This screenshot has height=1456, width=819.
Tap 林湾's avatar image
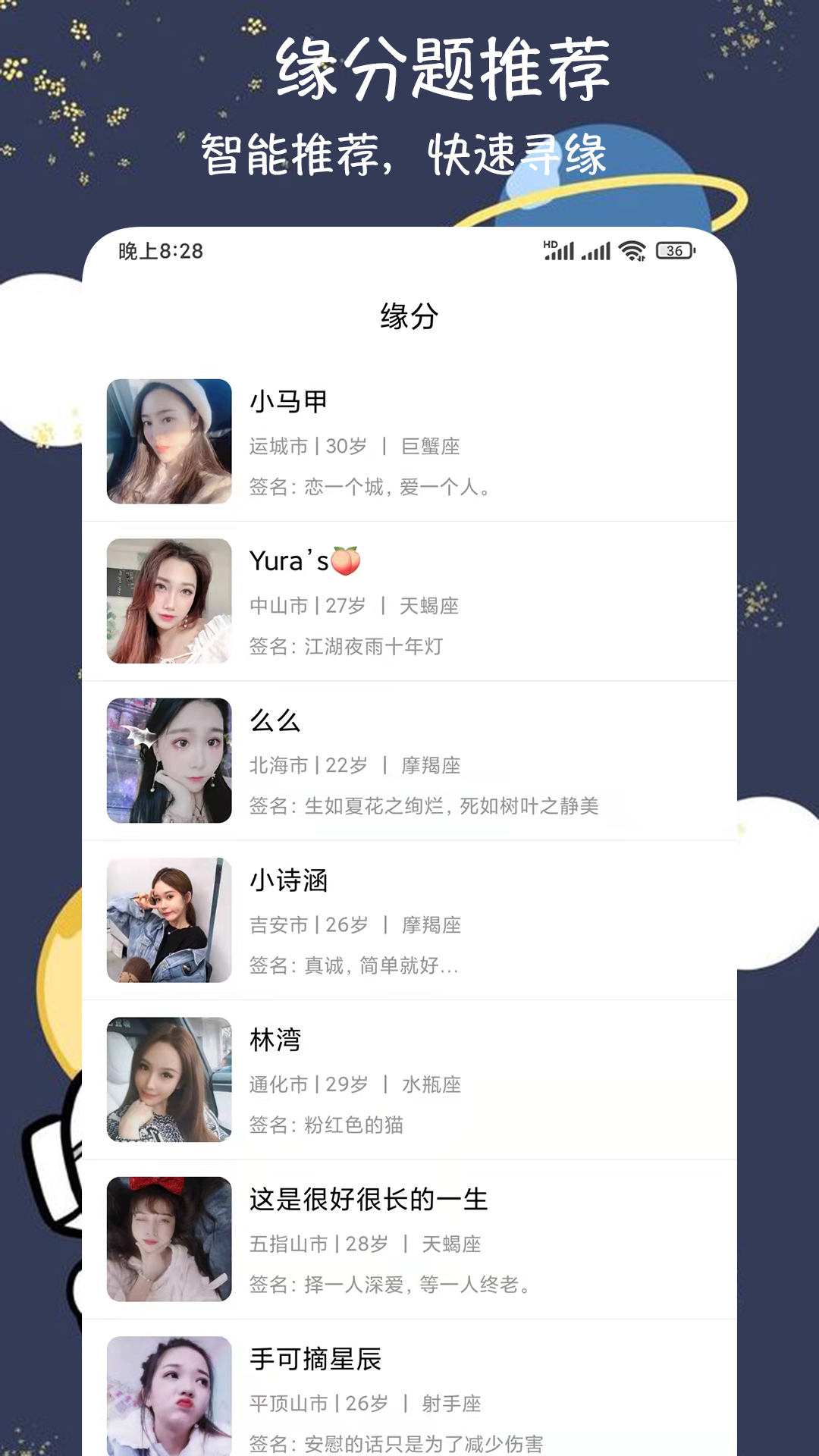click(168, 1080)
